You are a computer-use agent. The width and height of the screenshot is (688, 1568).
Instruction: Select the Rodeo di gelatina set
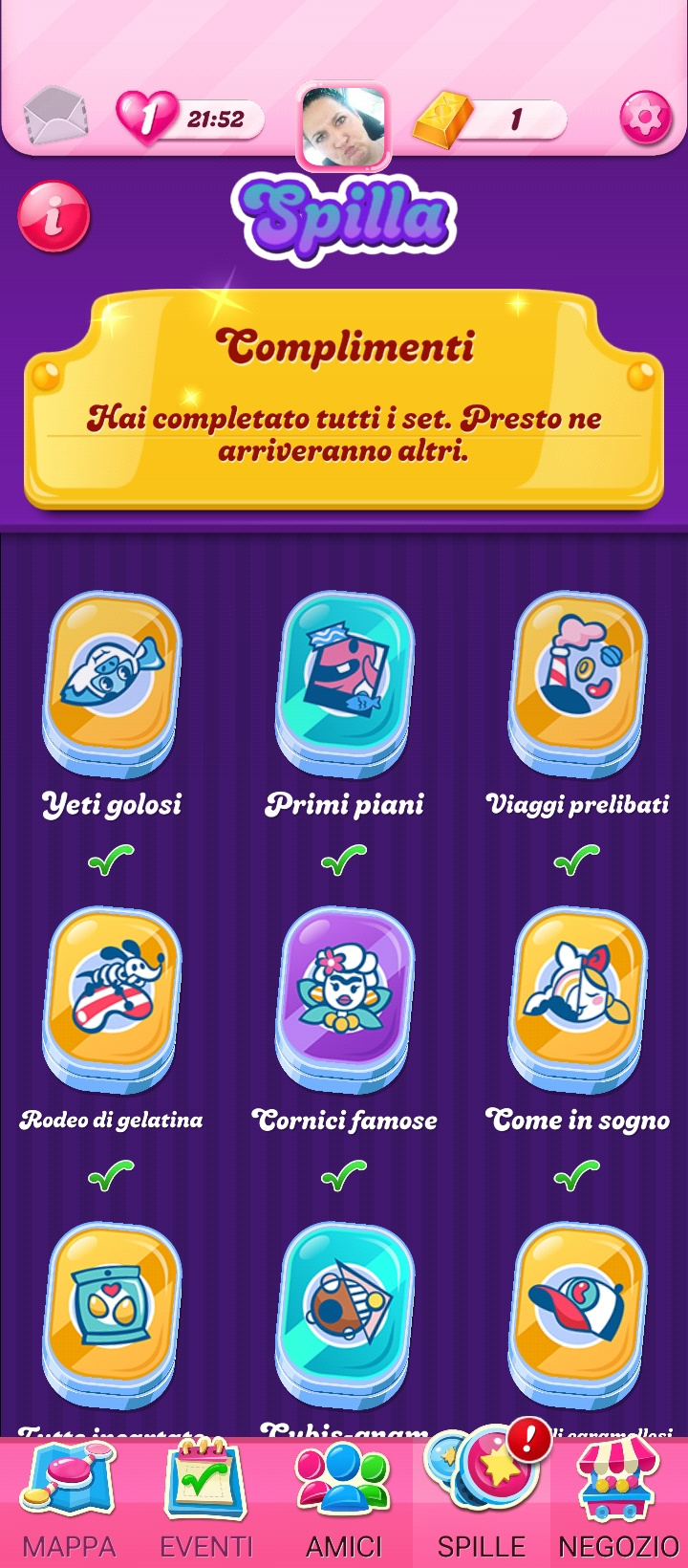click(112, 999)
